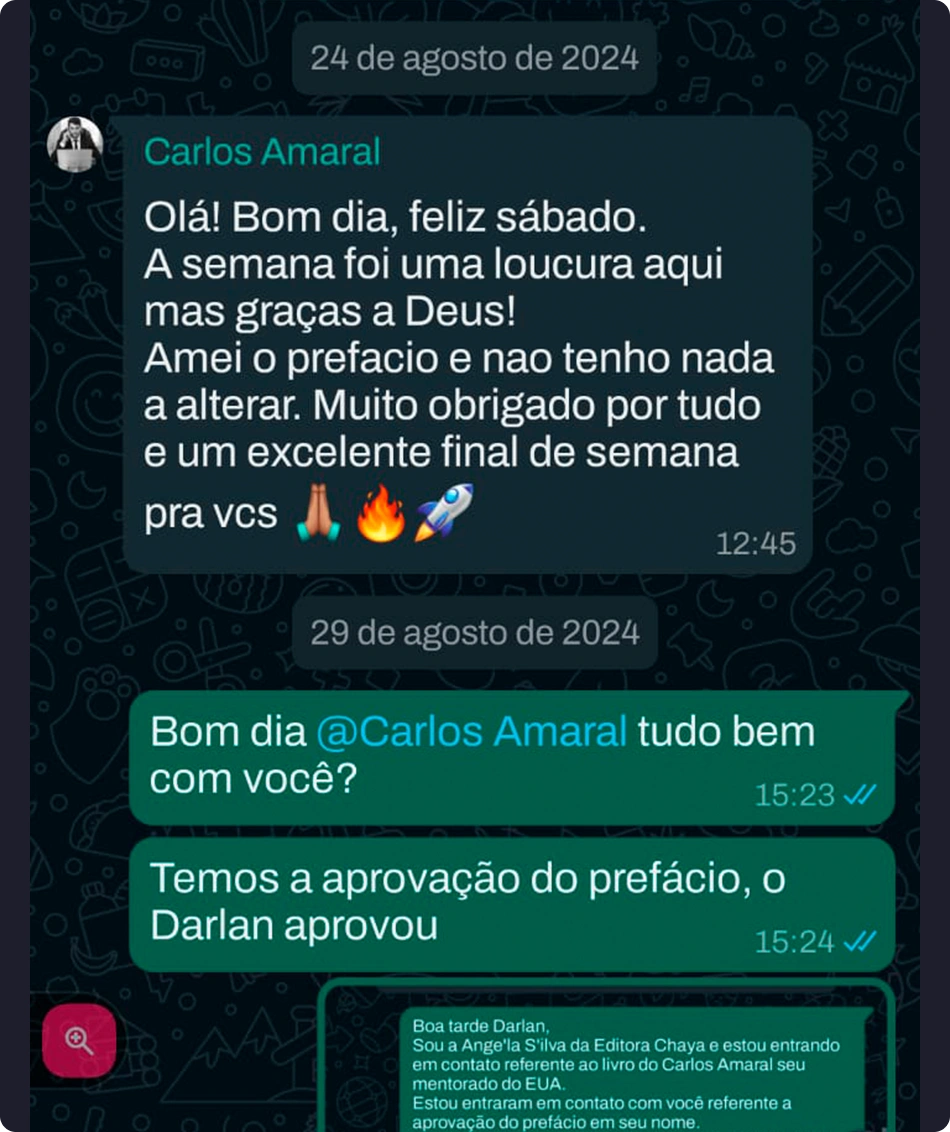Tap the Carlos Amaral sender name
950x1132 pixels.
coord(262,152)
